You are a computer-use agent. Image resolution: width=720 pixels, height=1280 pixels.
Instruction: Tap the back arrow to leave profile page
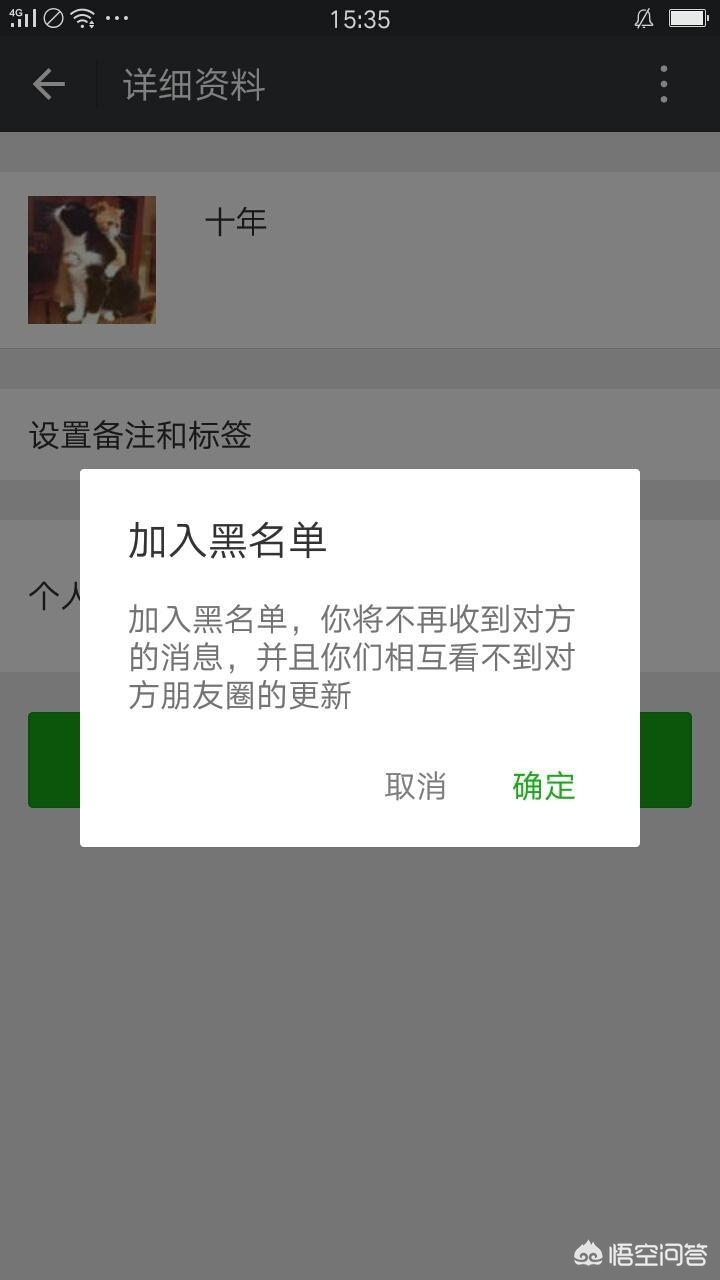[x=47, y=84]
